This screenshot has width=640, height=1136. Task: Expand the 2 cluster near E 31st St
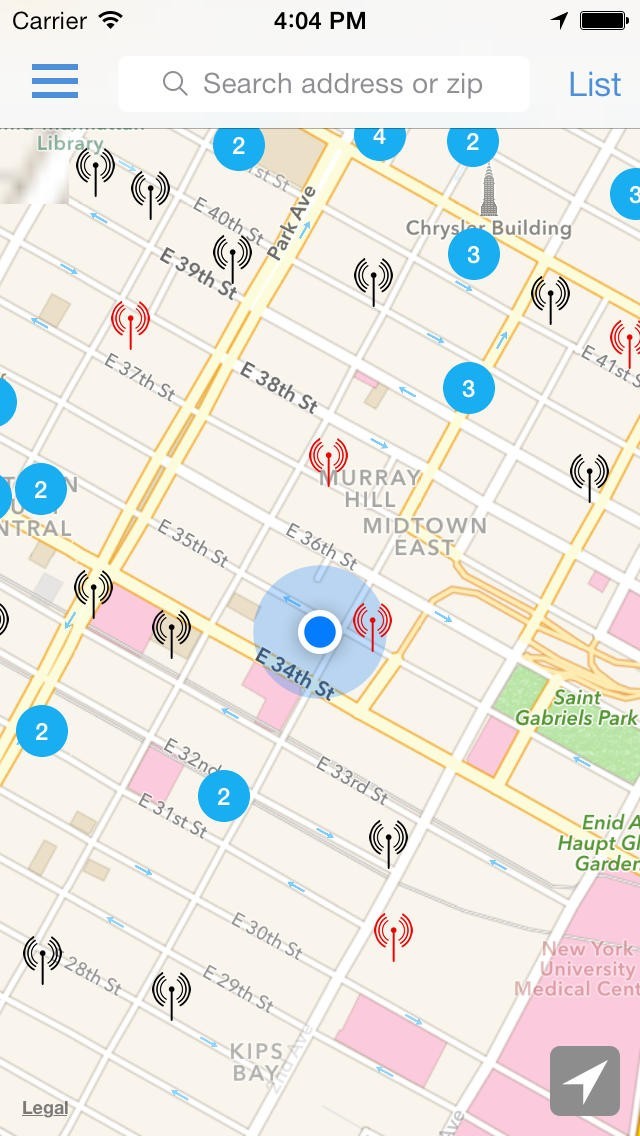point(224,796)
